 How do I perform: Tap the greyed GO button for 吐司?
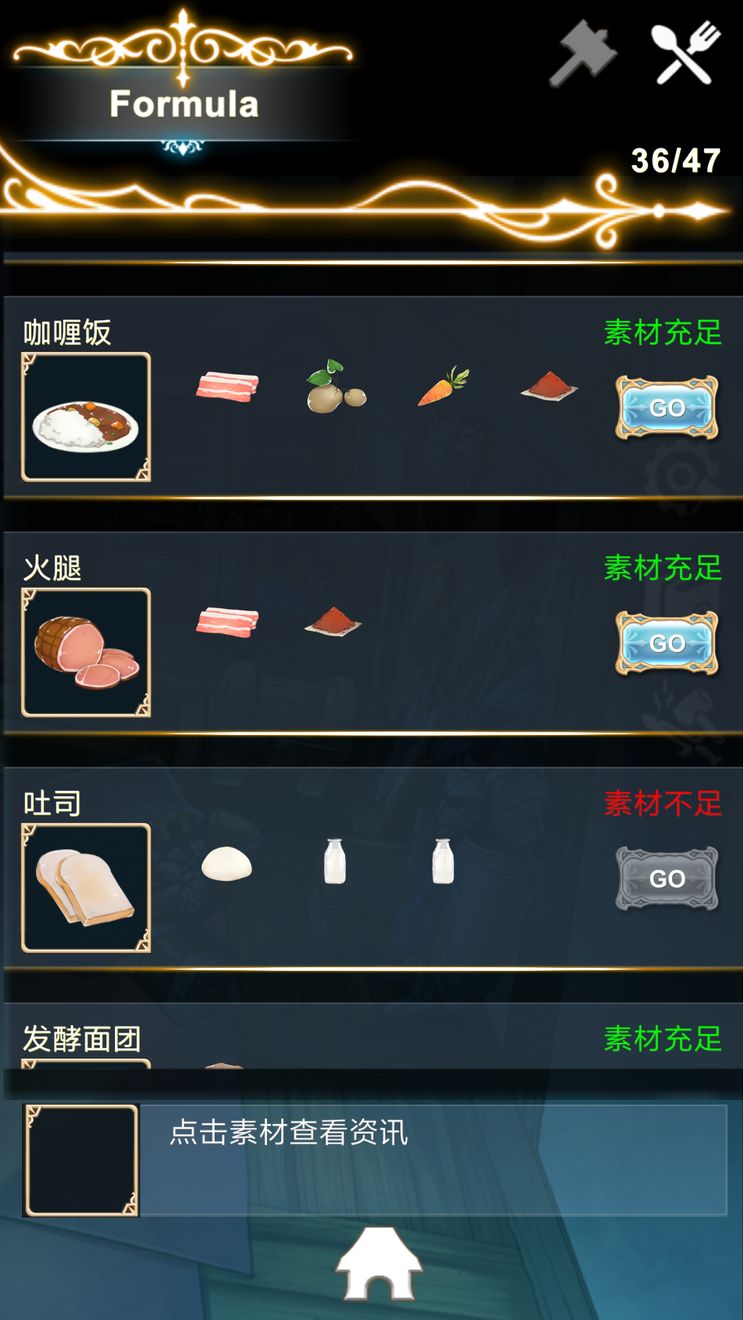point(666,879)
